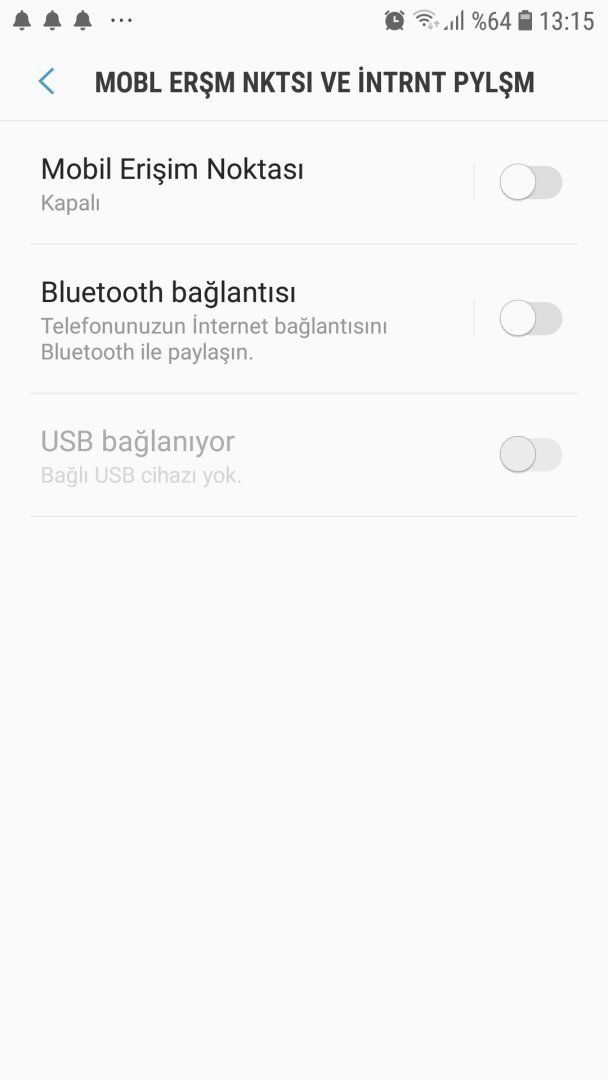The width and height of the screenshot is (608, 1080).
Task: Open Mobil Erişim Noktası settings
Action: click(x=172, y=183)
